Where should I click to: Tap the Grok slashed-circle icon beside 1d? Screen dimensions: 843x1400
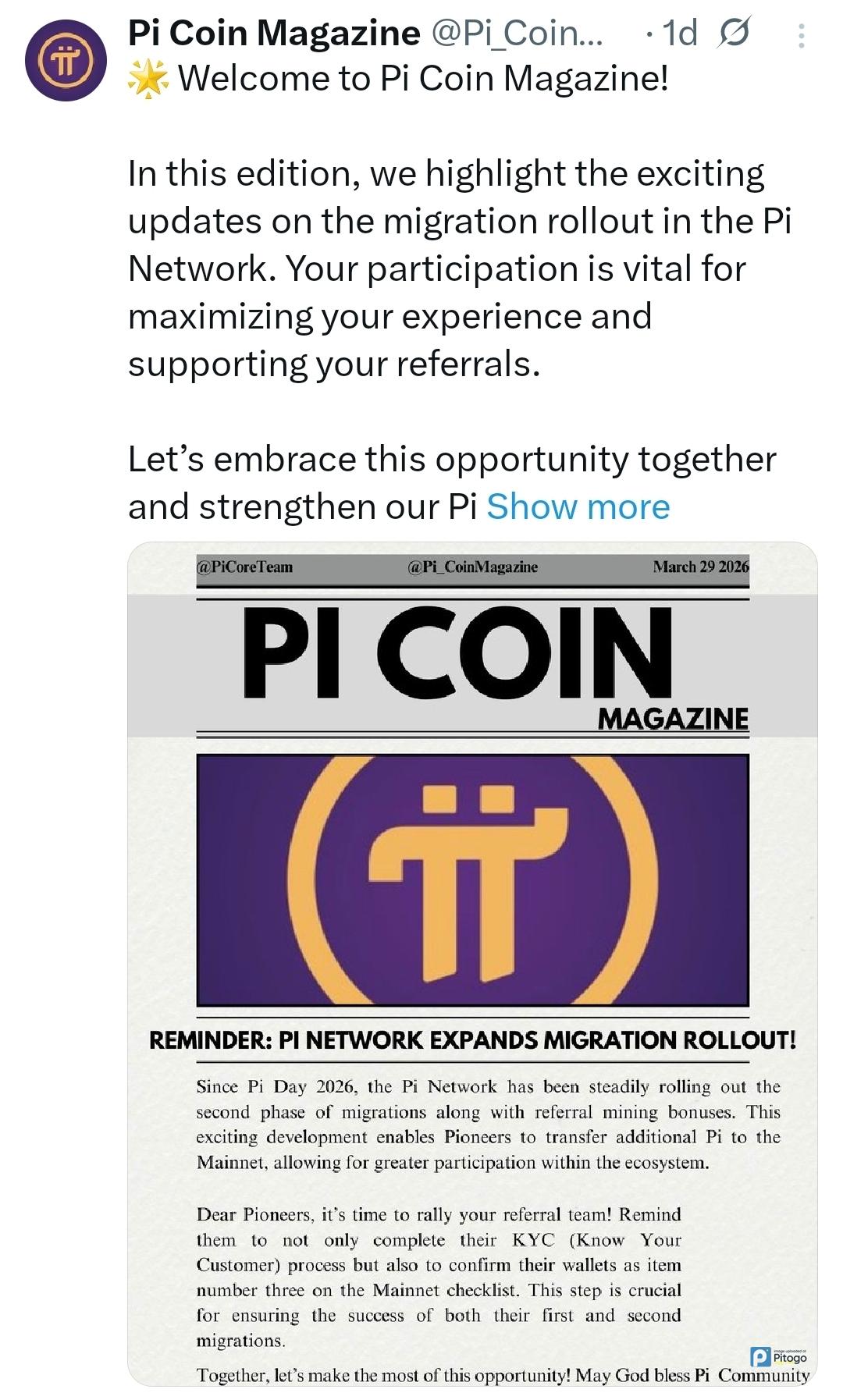click(x=734, y=34)
